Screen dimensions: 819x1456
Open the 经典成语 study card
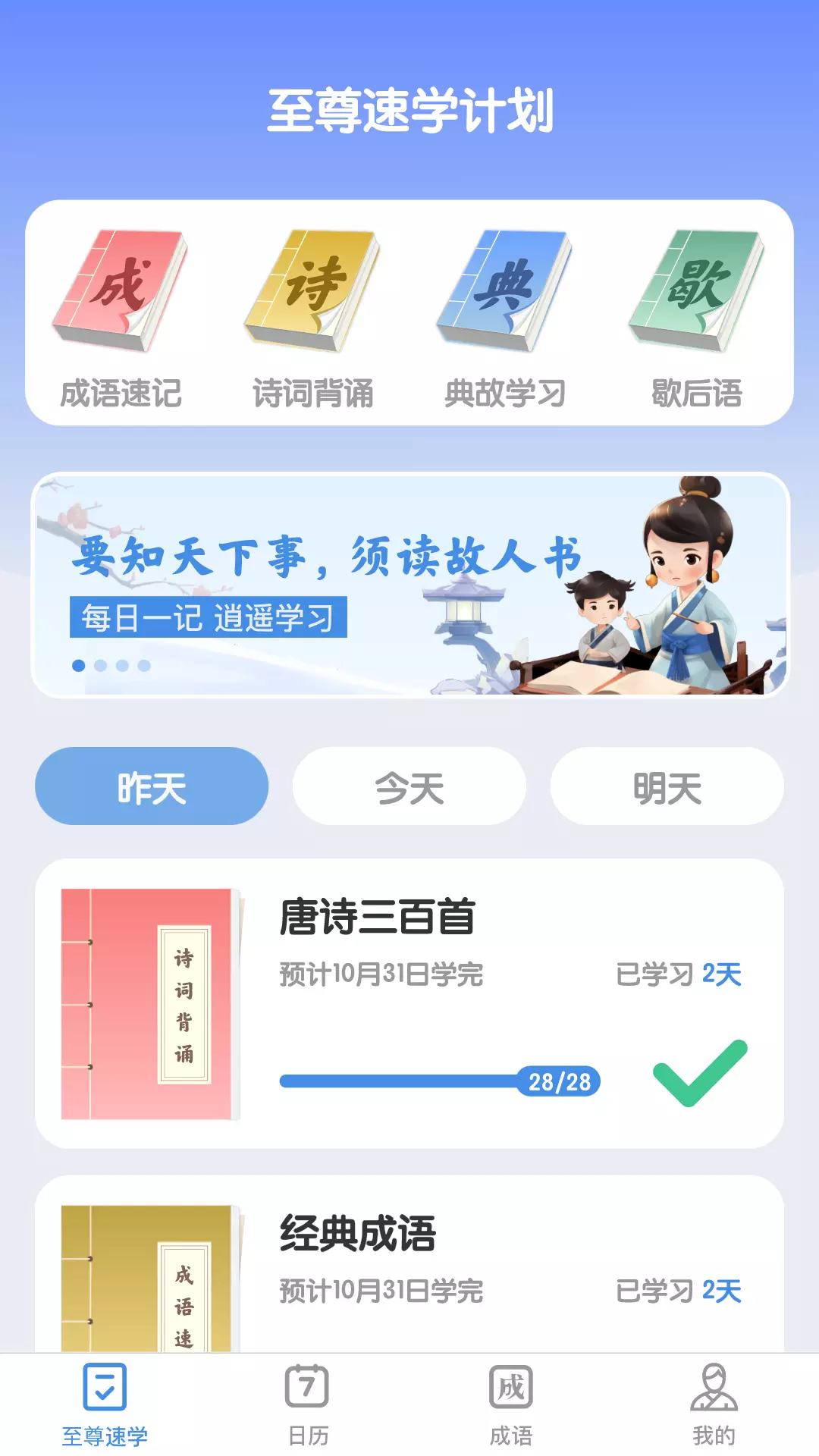409,1264
